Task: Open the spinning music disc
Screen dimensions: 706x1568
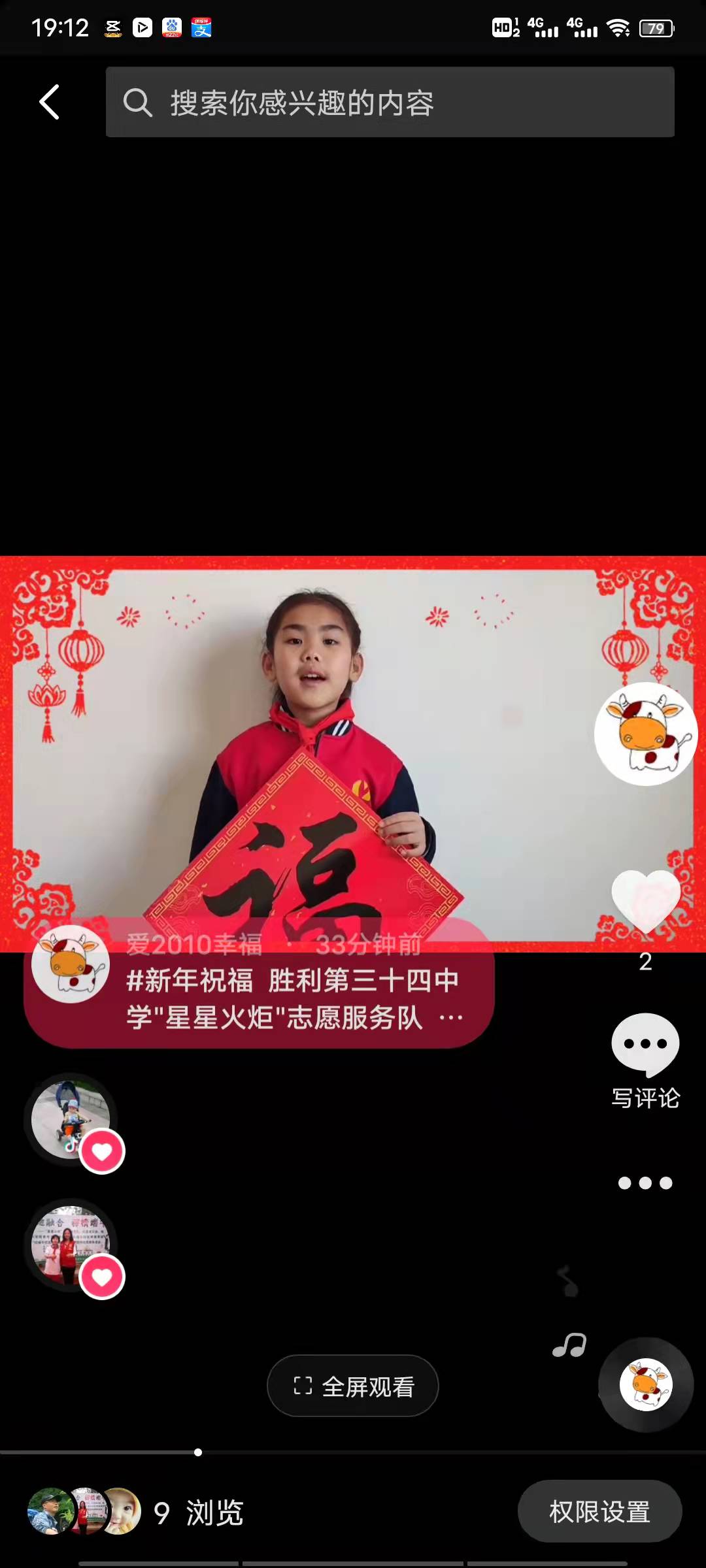Action: pos(646,1384)
